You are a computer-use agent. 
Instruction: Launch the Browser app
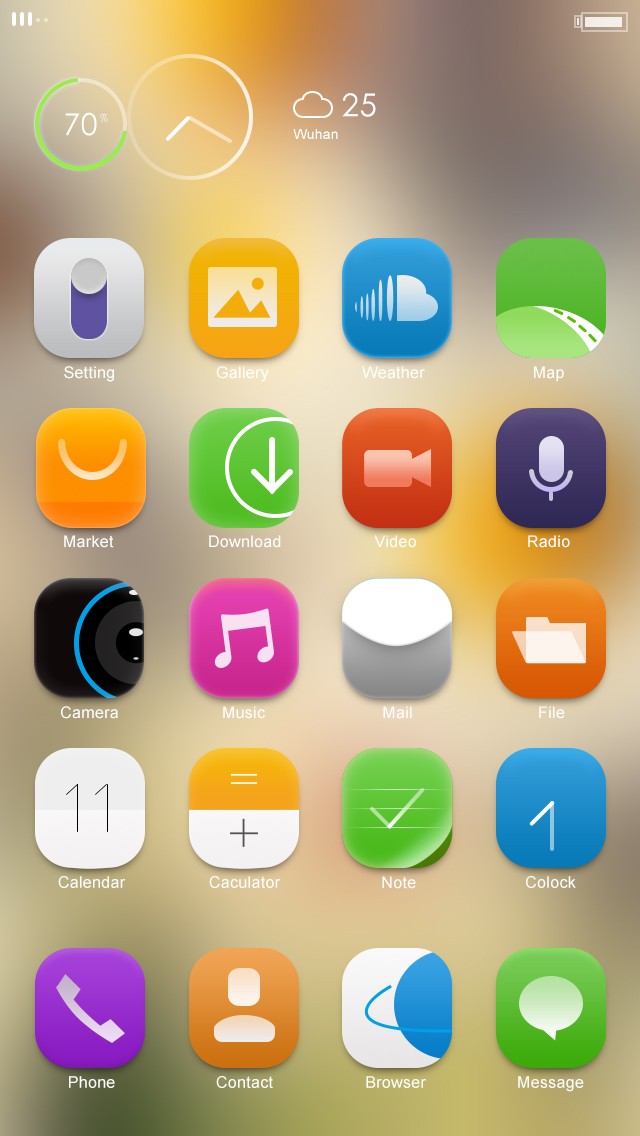tap(397, 1008)
